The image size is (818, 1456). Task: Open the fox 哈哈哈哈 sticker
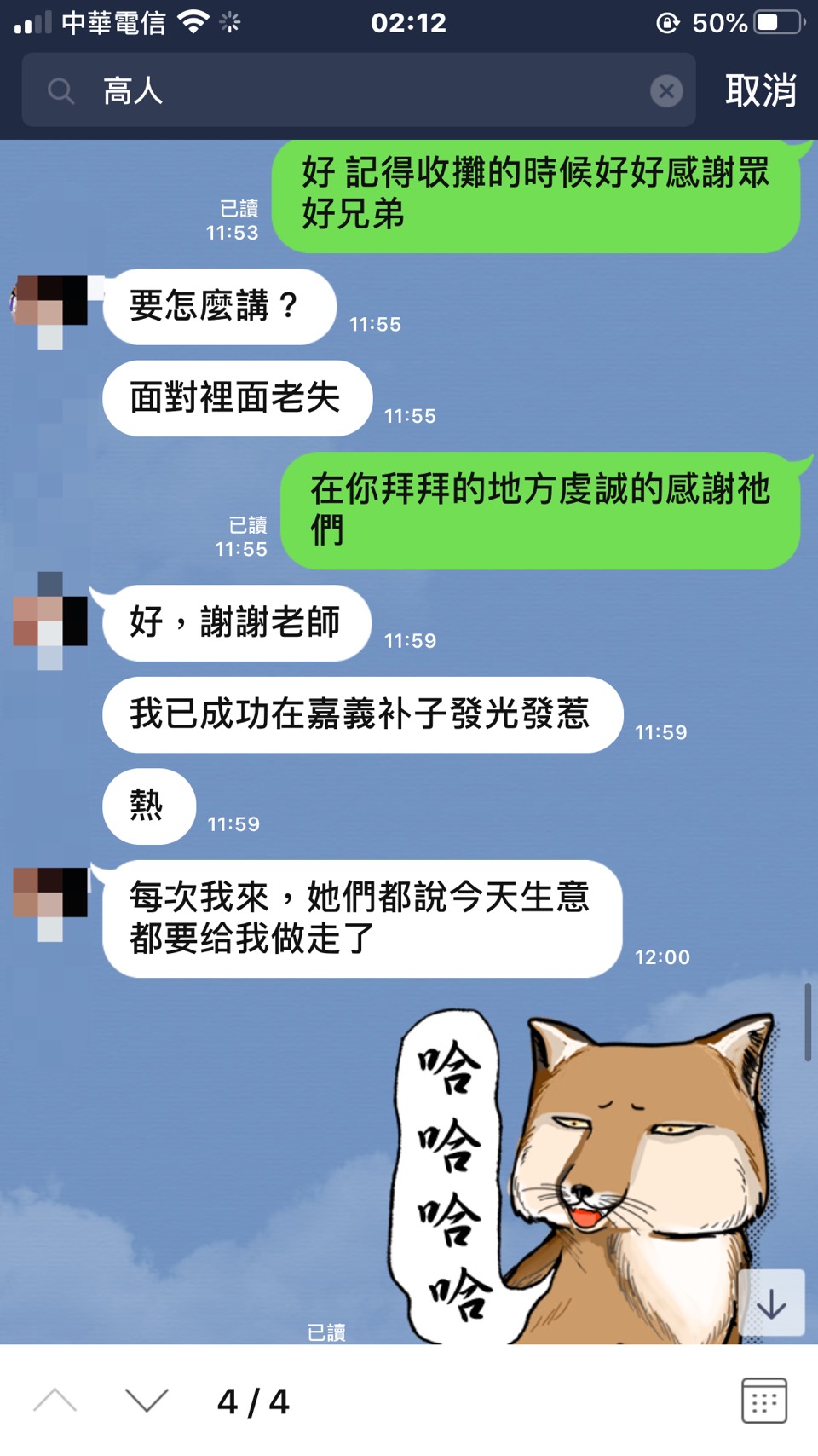[588, 1176]
